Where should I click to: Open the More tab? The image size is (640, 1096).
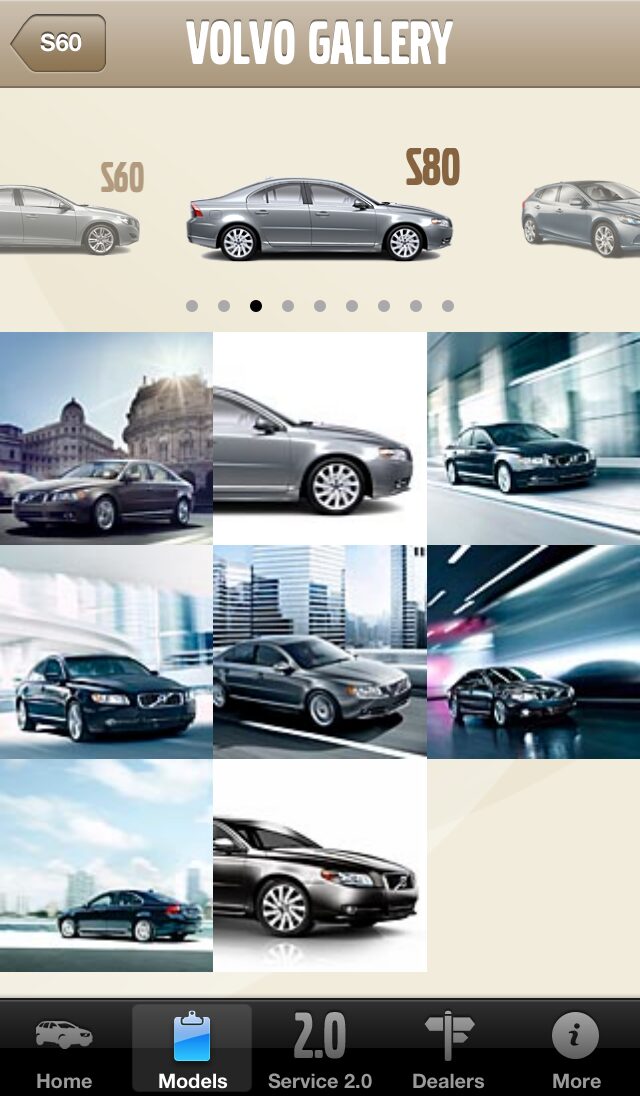click(576, 1048)
